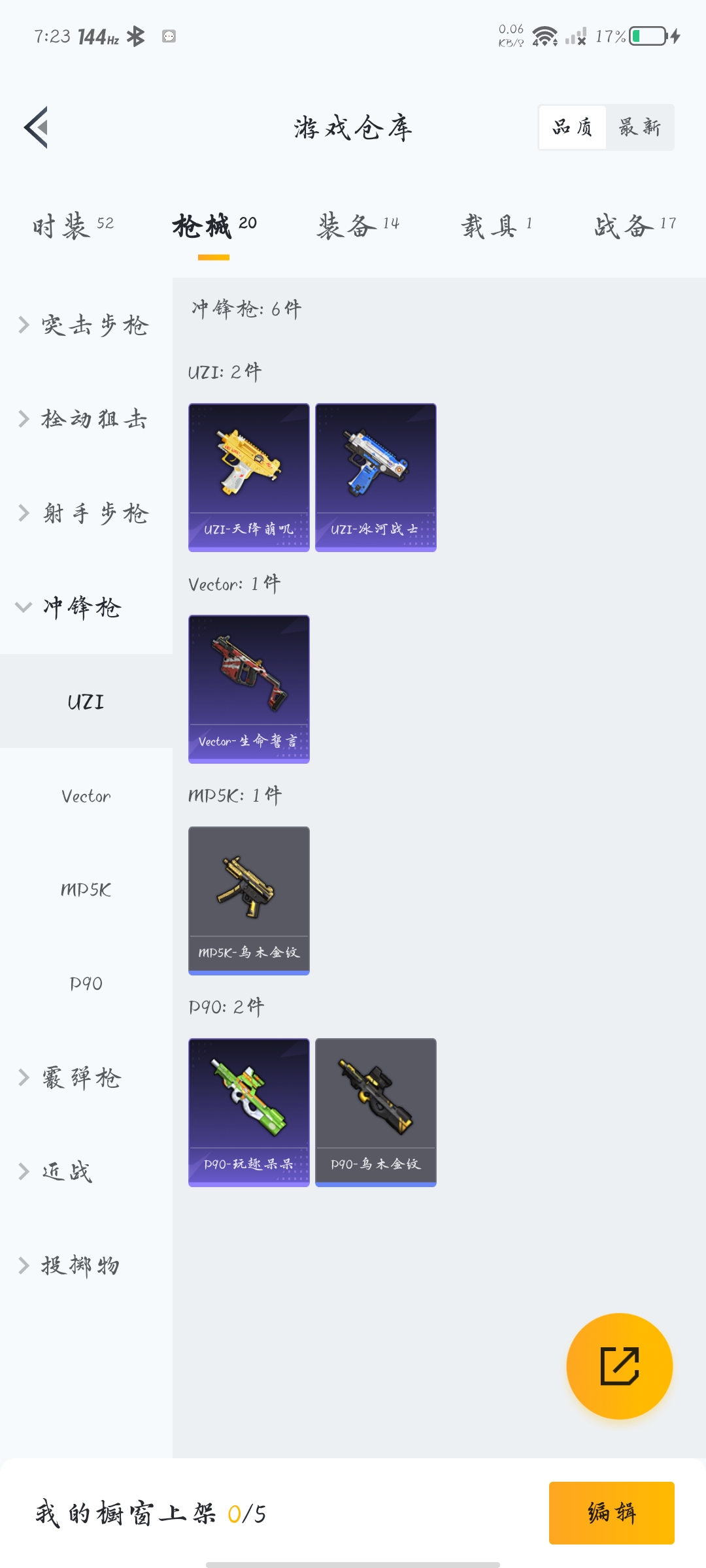This screenshot has height=1568, width=706.
Task: Switch to the 战备 tab
Action: click(x=634, y=226)
